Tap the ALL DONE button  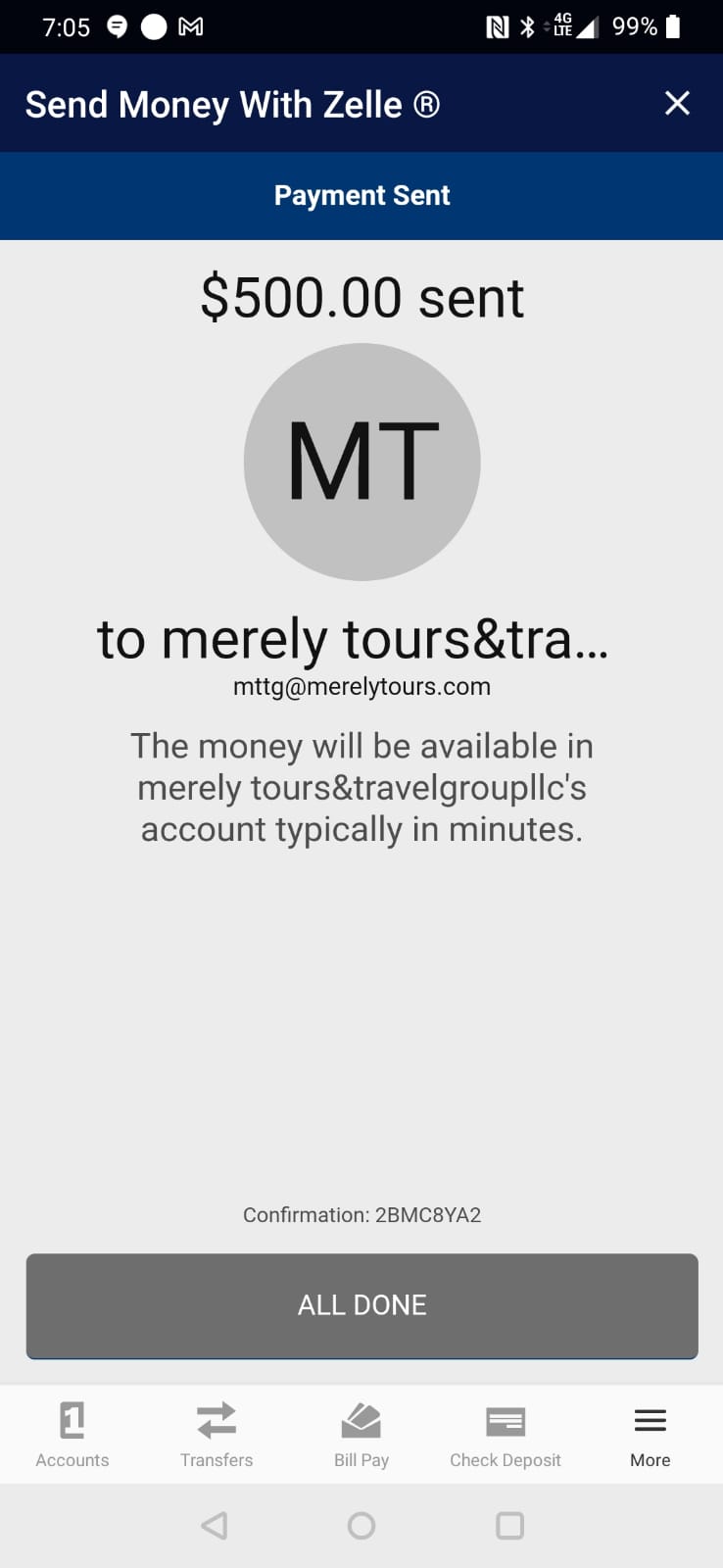[361, 1305]
